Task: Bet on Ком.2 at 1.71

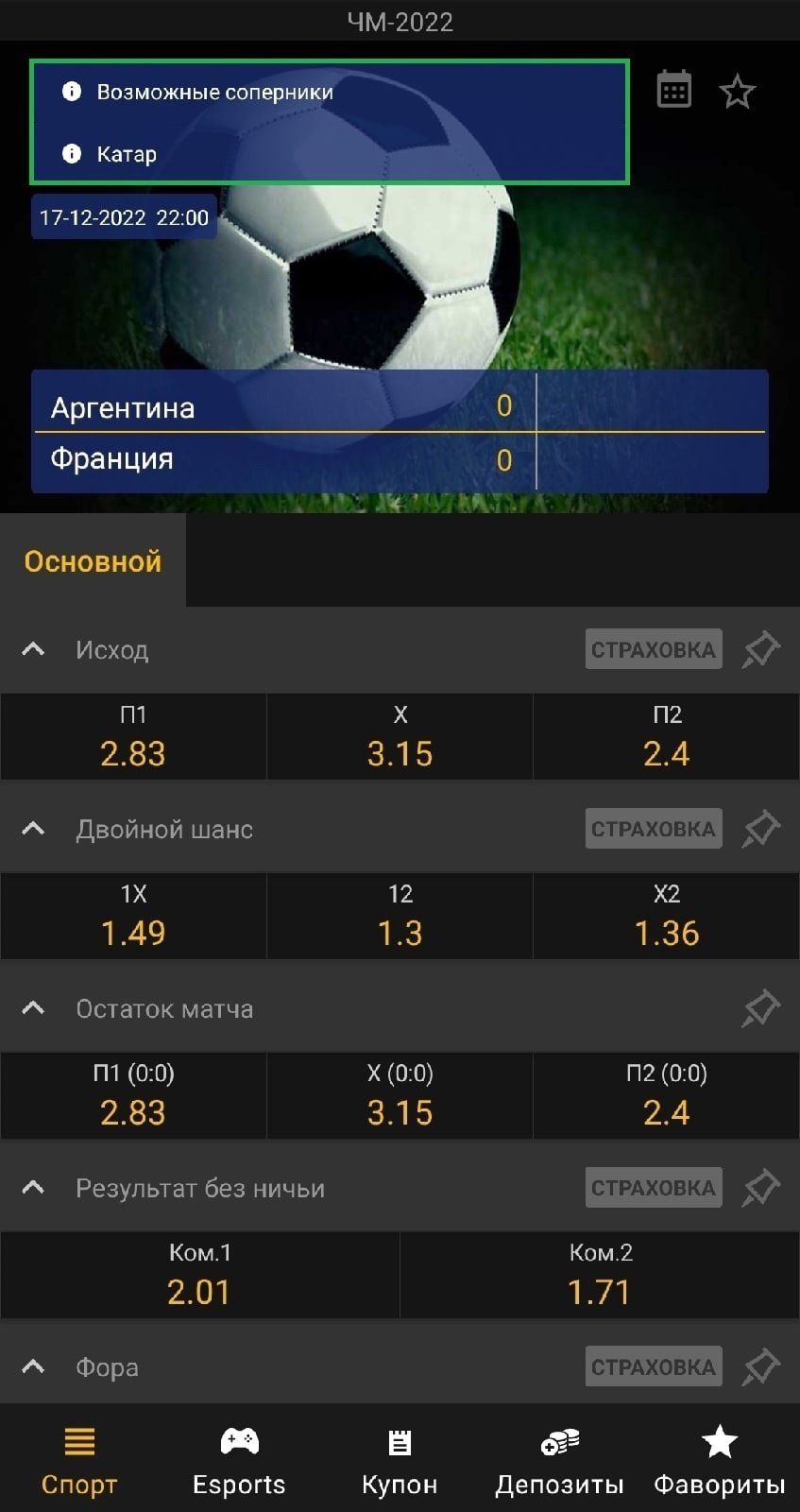Action: click(600, 1276)
